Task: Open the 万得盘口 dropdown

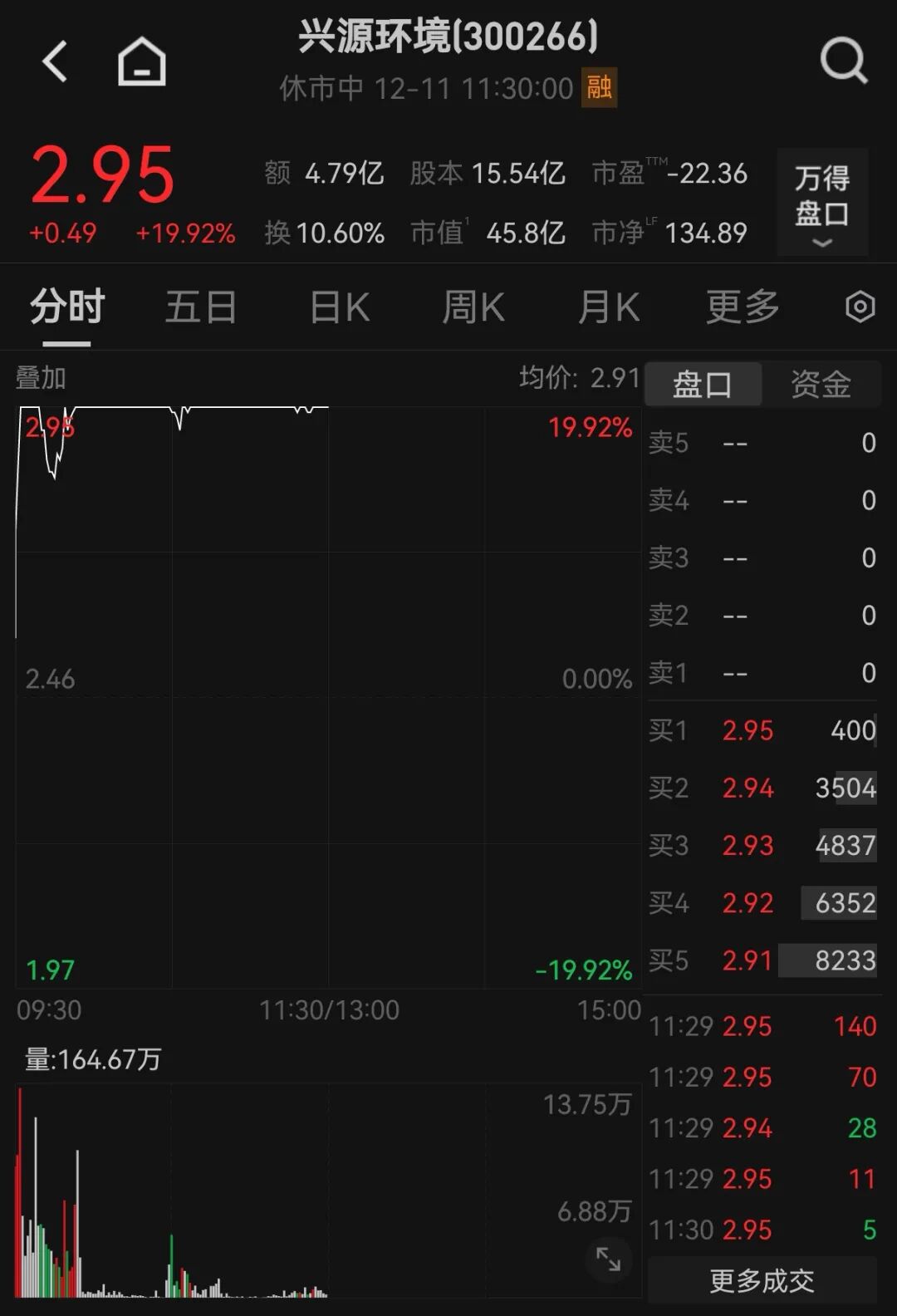Action: click(x=823, y=202)
